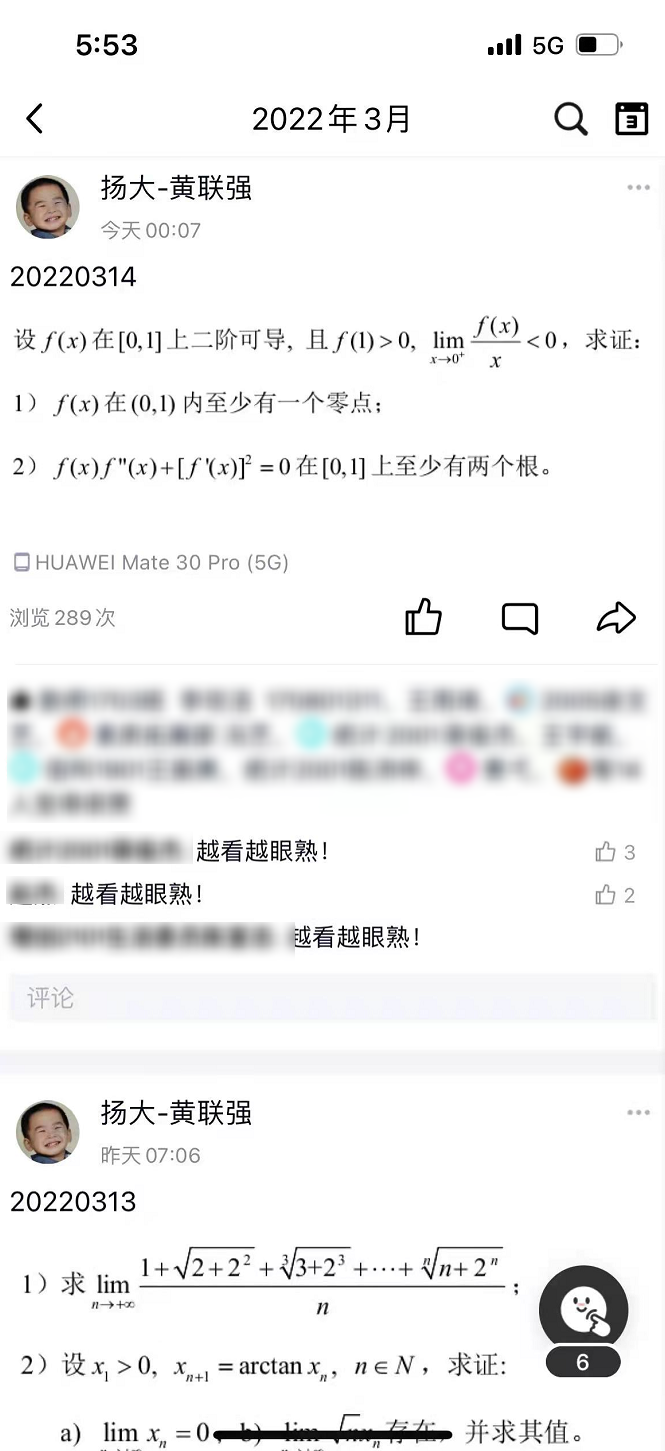Open the comment icon under the 20220314 post

[519, 618]
